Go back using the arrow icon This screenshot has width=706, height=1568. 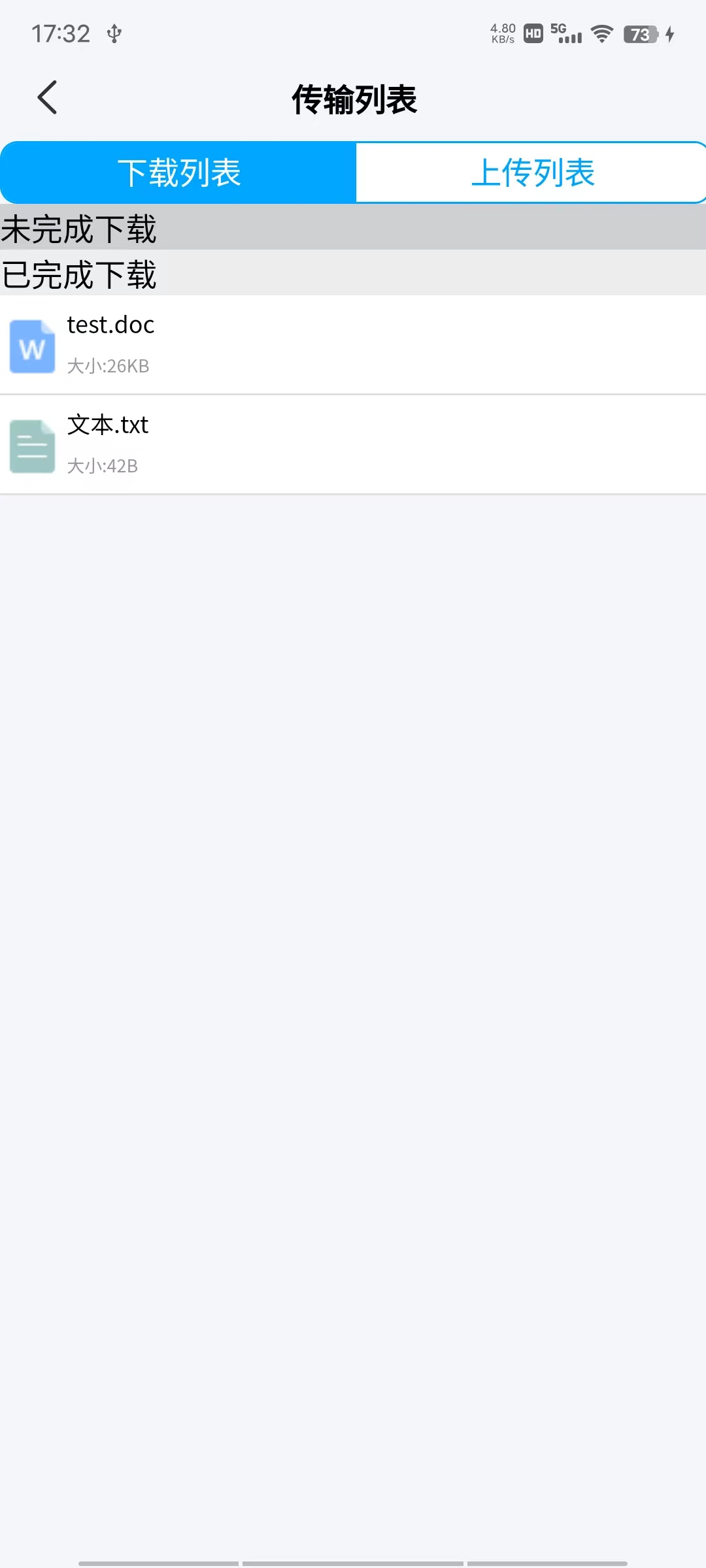pyautogui.click(x=48, y=98)
